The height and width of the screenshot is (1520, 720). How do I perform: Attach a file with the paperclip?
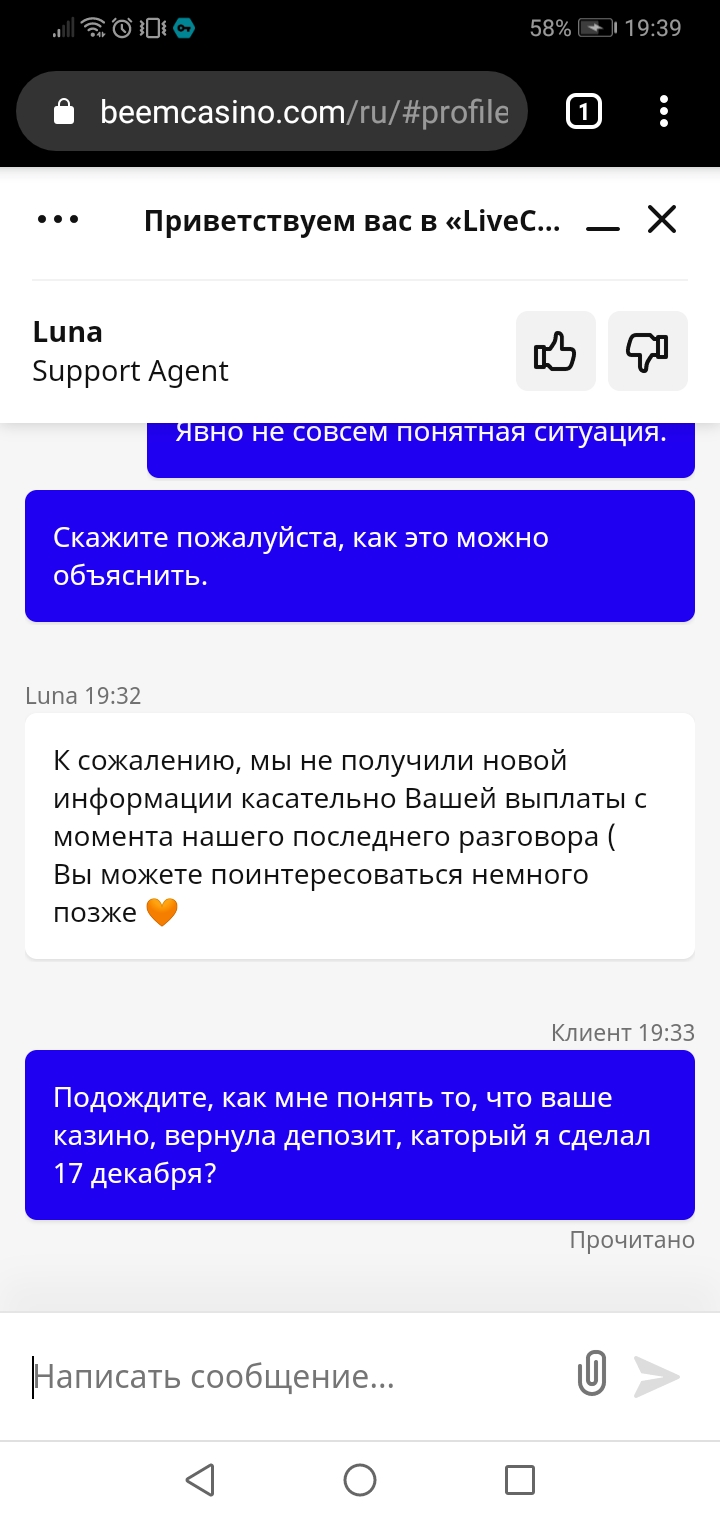click(592, 1375)
